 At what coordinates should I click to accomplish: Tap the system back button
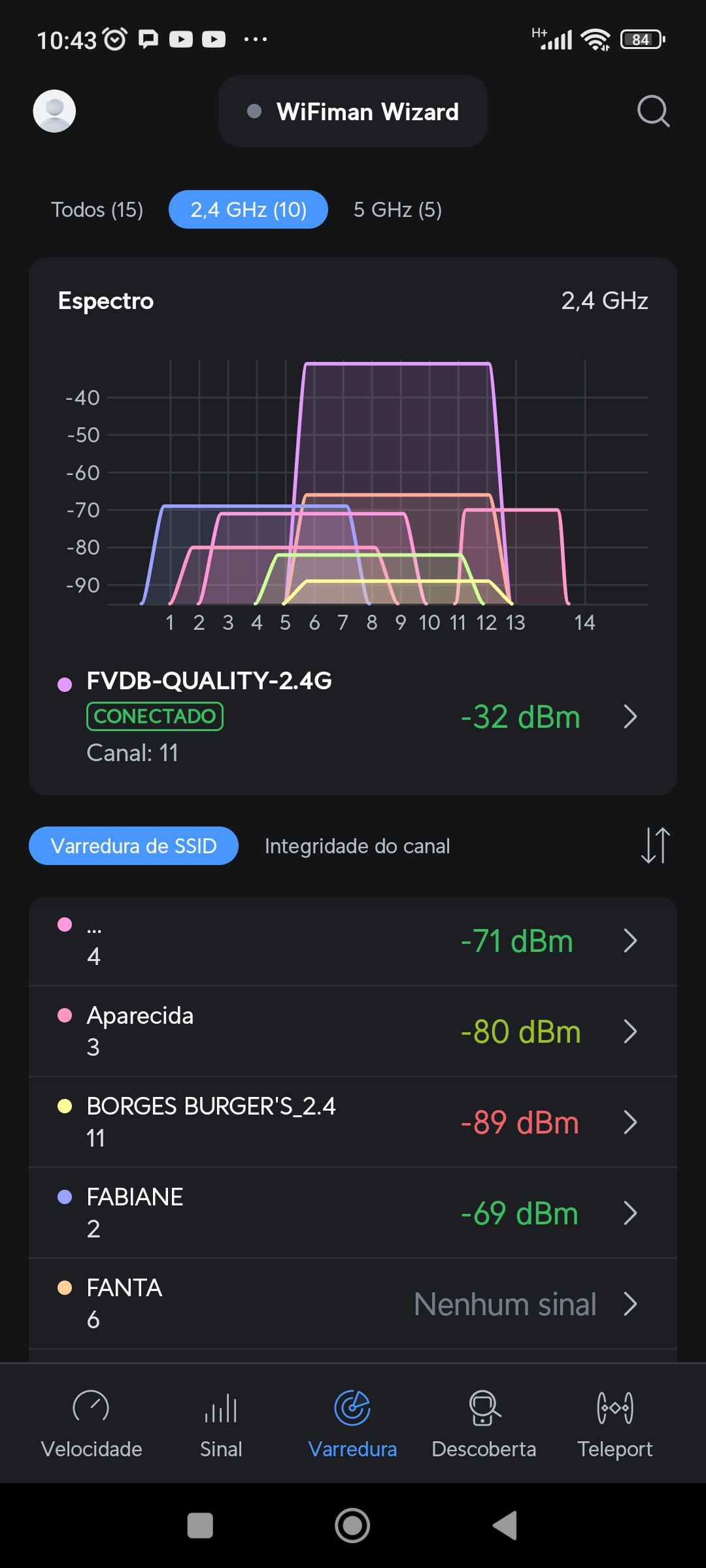[505, 1526]
